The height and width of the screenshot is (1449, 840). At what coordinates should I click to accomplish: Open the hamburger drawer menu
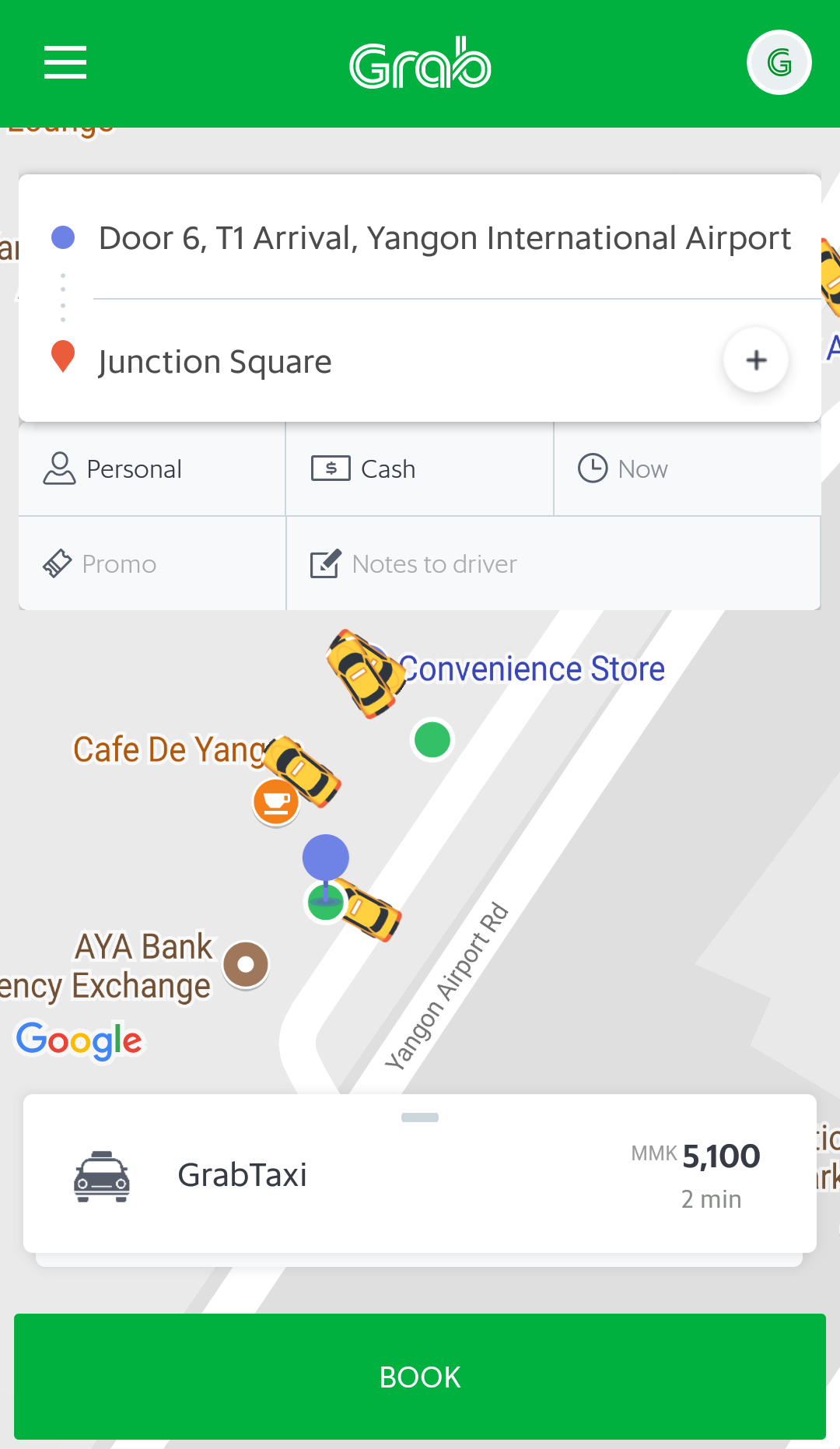tap(65, 62)
